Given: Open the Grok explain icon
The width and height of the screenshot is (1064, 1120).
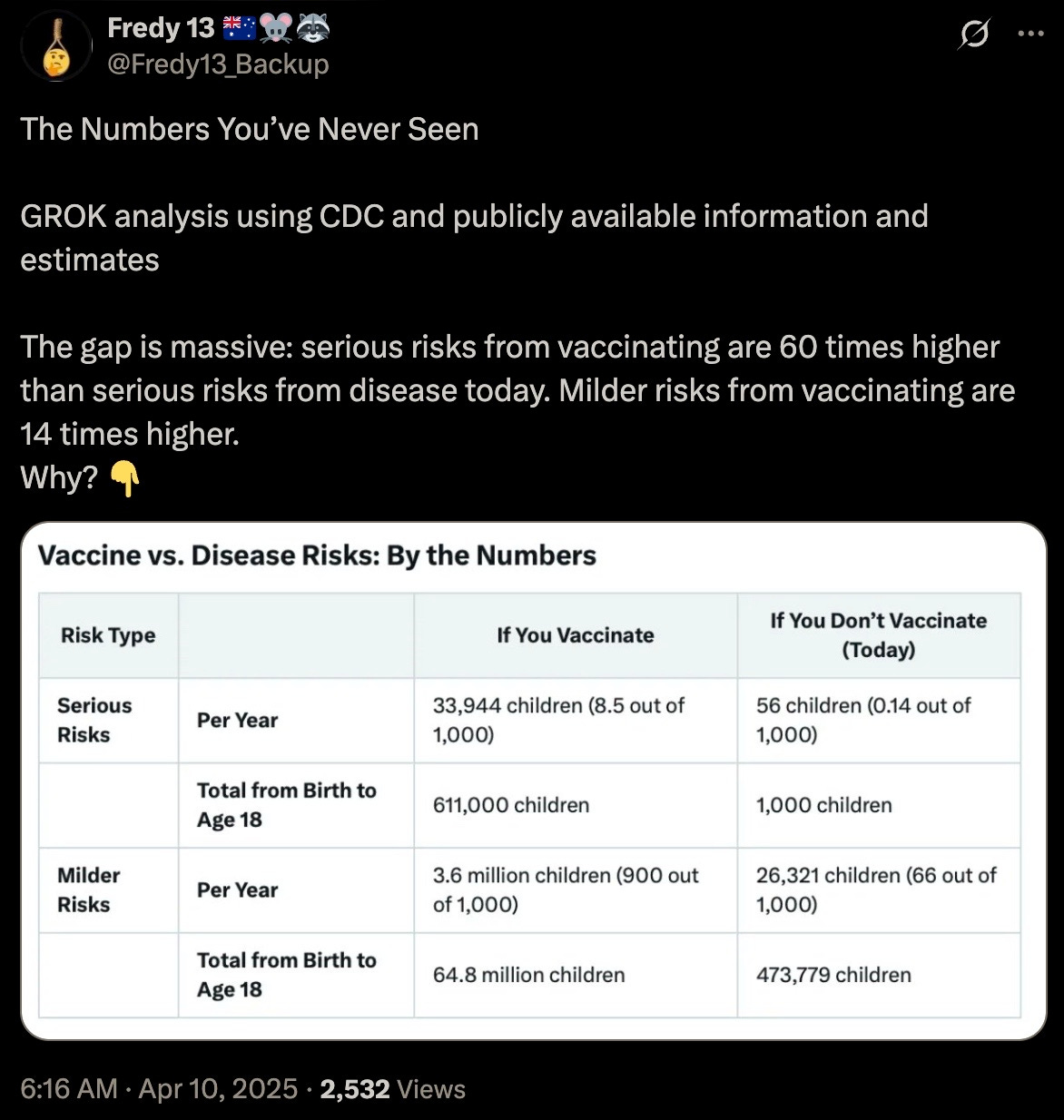Looking at the screenshot, I should point(976,35).
